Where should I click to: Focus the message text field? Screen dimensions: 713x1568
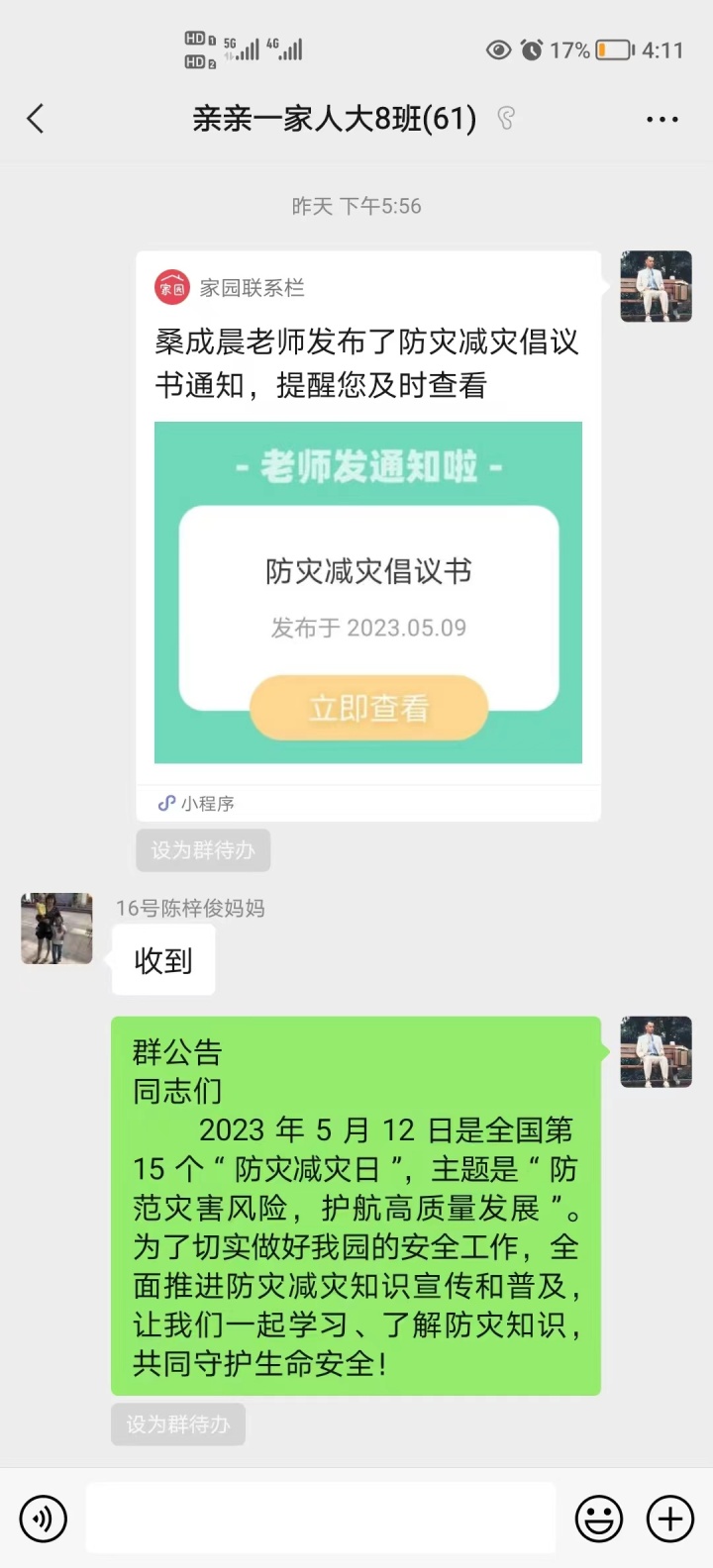(x=321, y=1519)
